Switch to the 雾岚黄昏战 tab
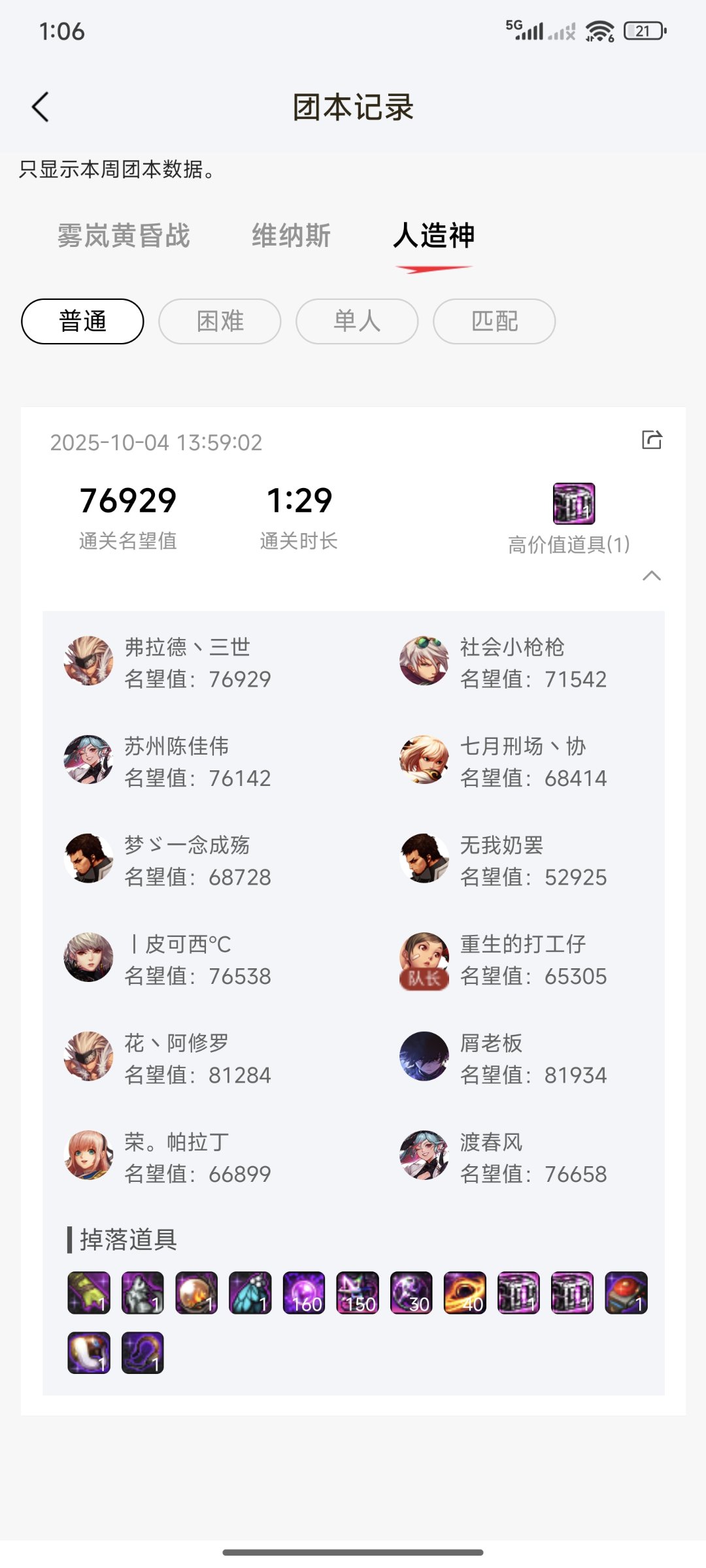This screenshot has width=706, height=1568. [x=124, y=236]
